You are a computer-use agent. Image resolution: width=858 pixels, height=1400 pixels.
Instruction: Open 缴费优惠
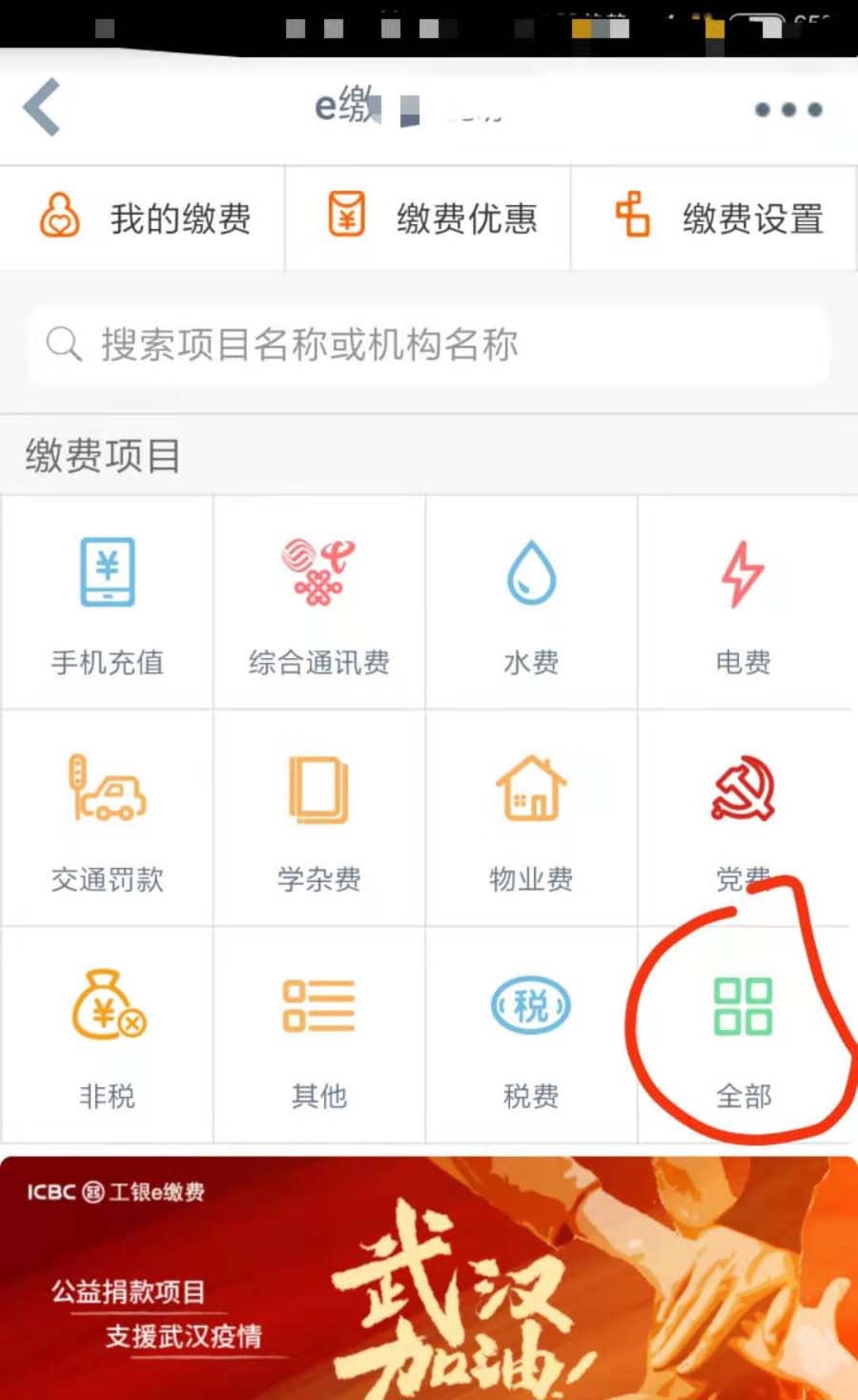(x=429, y=218)
